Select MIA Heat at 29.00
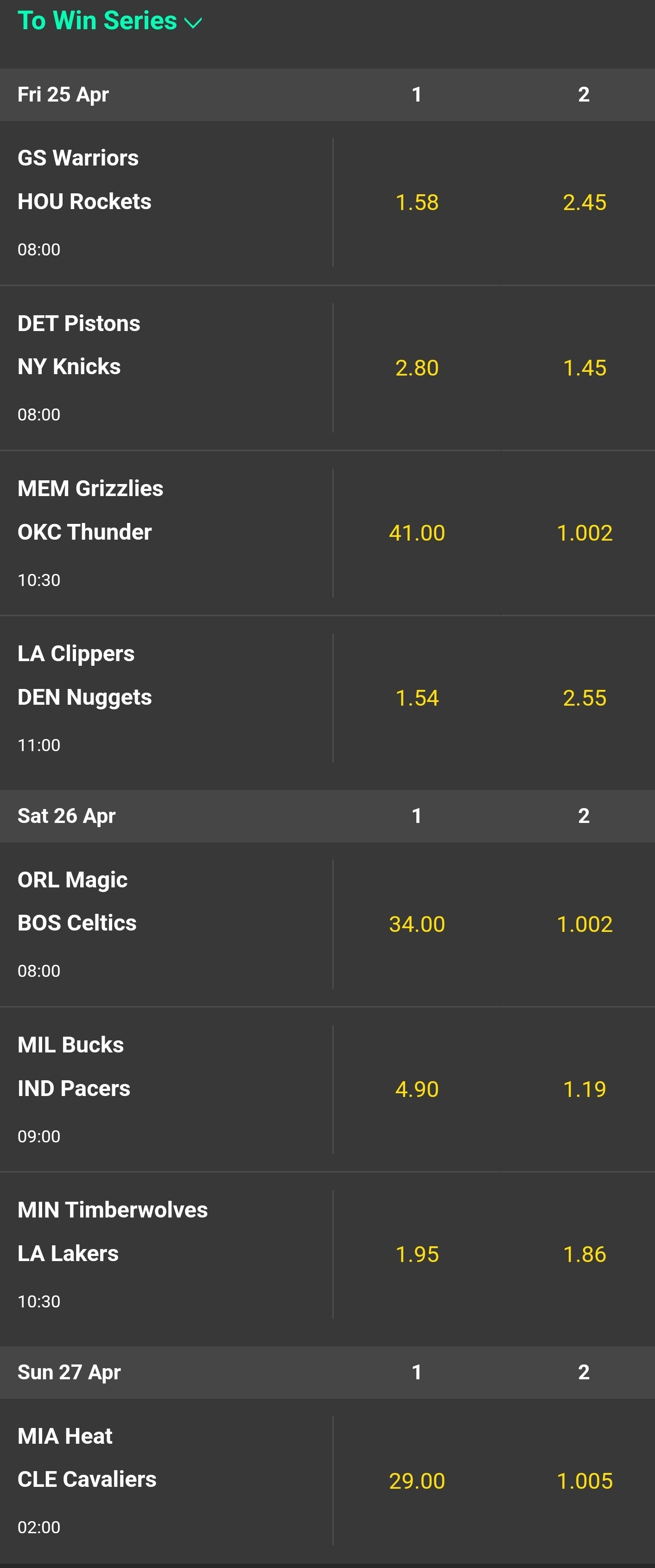655x1568 pixels. pos(417,1481)
